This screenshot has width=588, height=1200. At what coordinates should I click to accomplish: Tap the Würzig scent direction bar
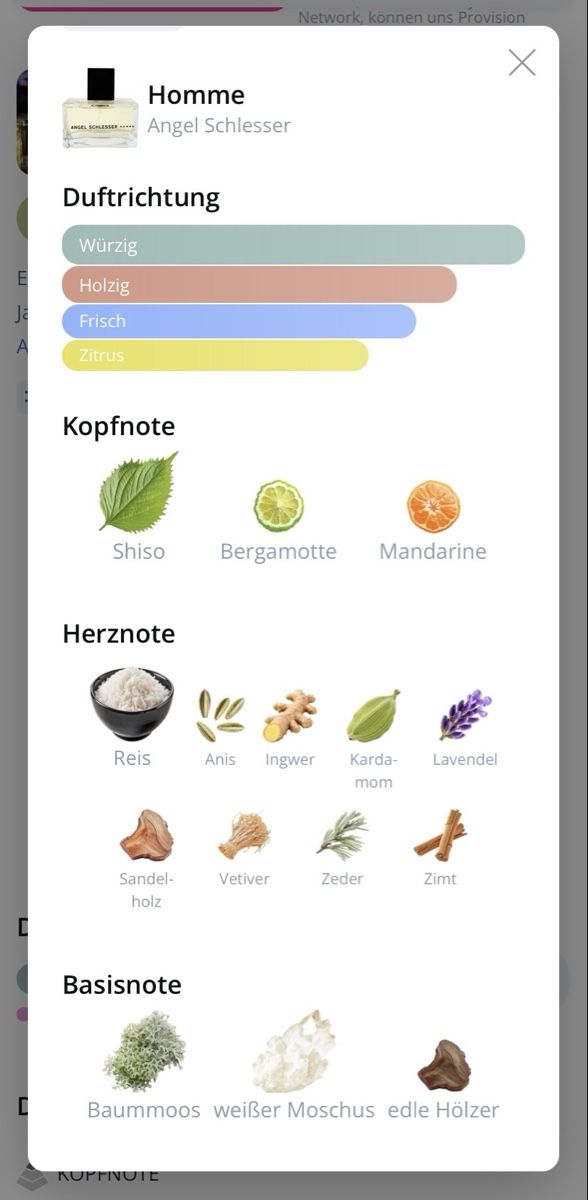pos(293,245)
